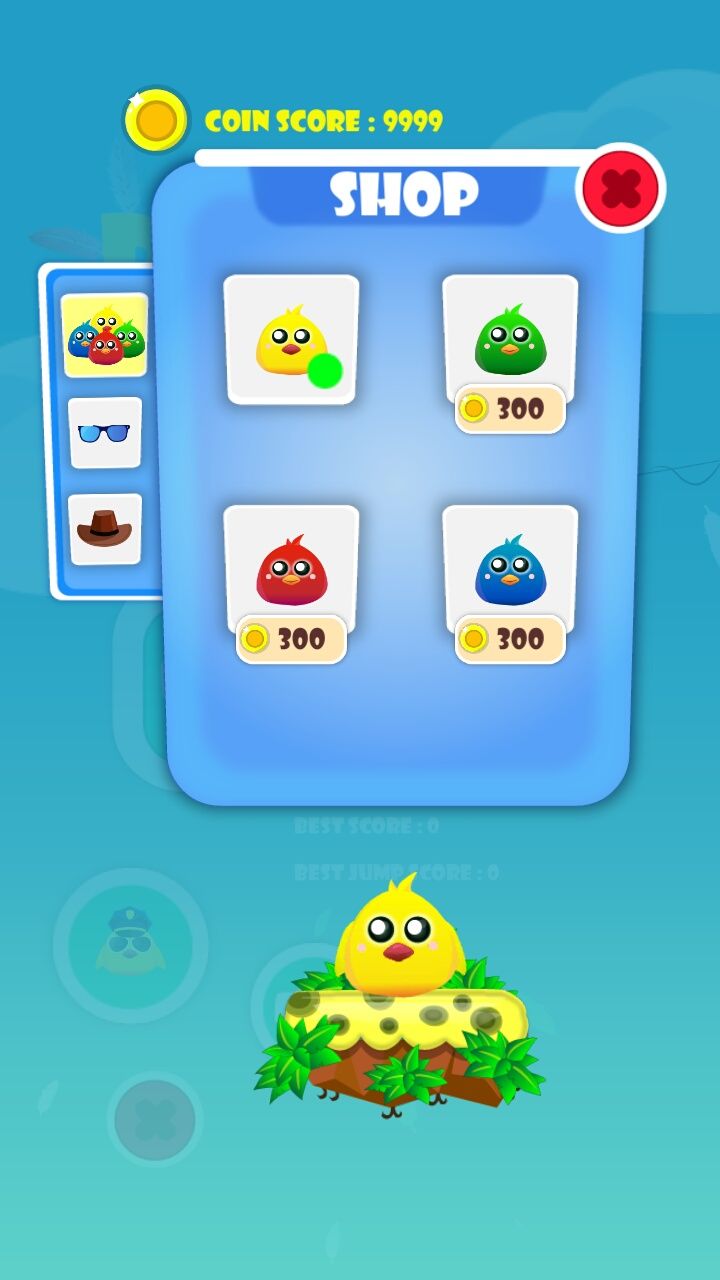Switch to the birds category tab
The width and height of the screenshot is (720, 1280).
pos(105,336)
